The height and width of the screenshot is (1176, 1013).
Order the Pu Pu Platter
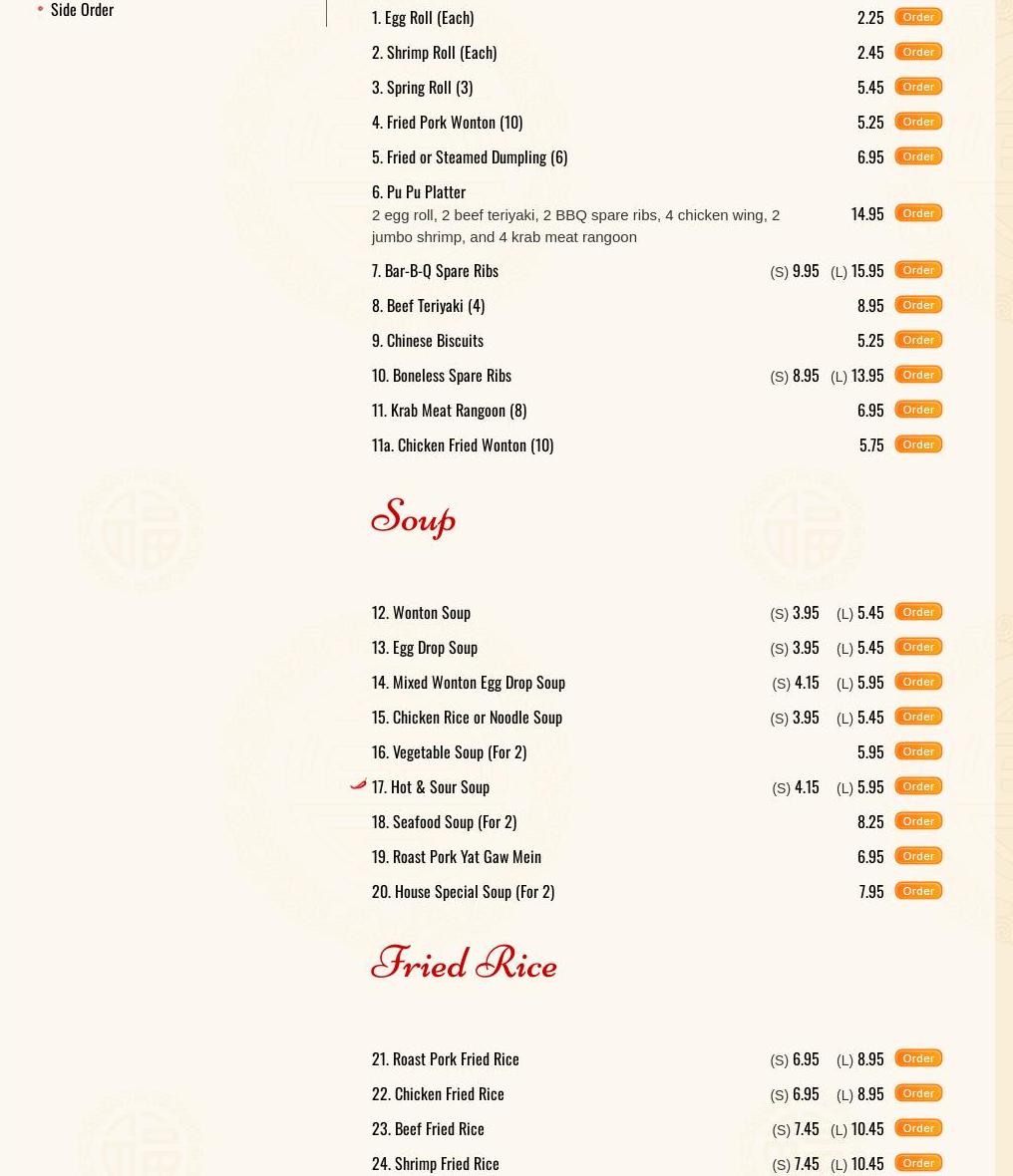tap(917, 213)
